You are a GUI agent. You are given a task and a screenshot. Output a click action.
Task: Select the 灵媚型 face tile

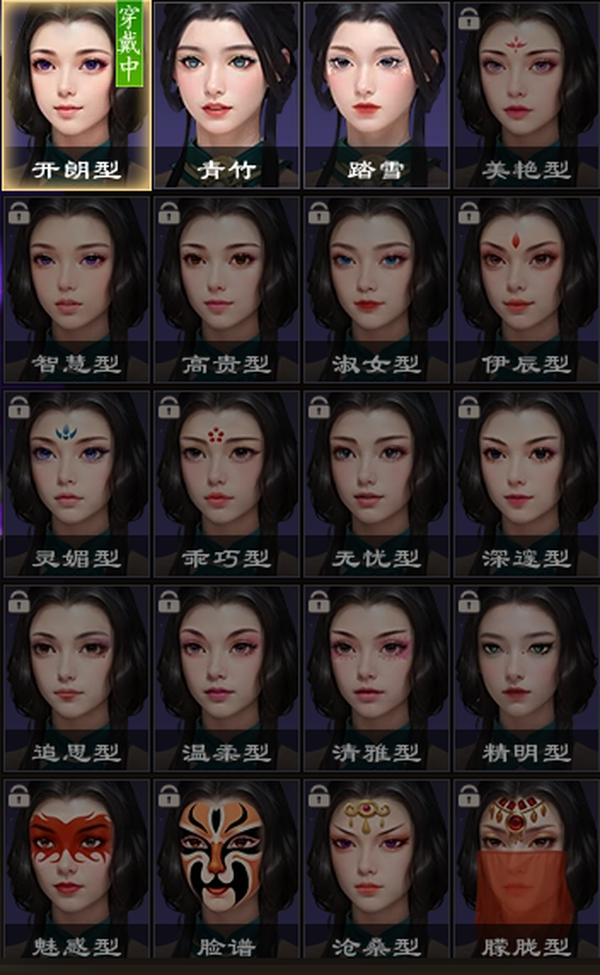(x=76, y=484)
